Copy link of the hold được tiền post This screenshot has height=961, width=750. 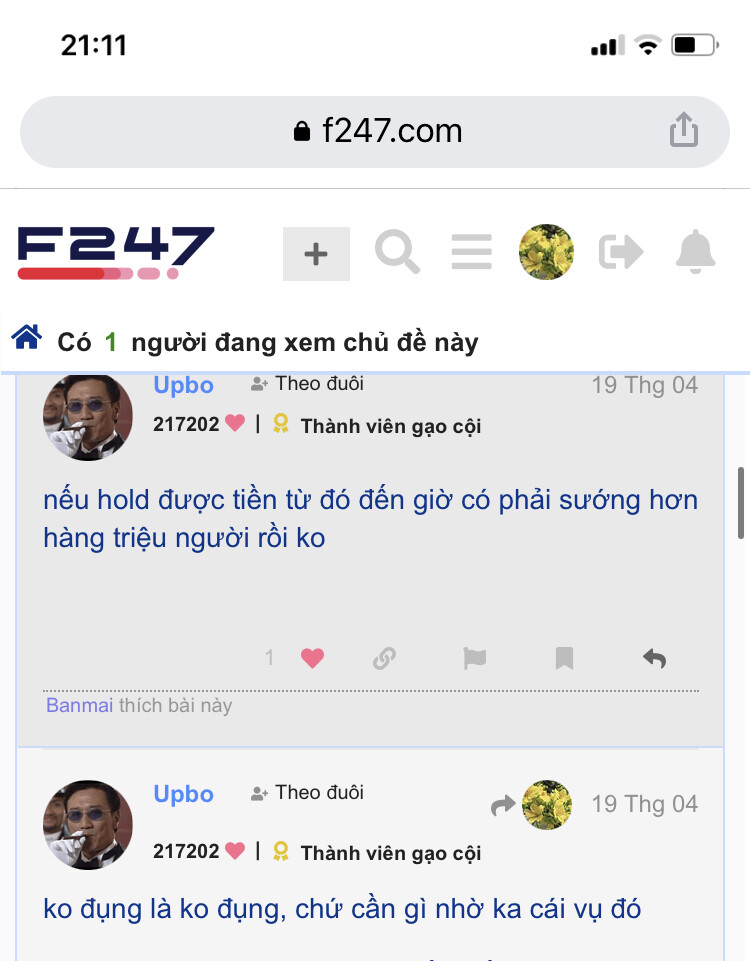(384, 658)
